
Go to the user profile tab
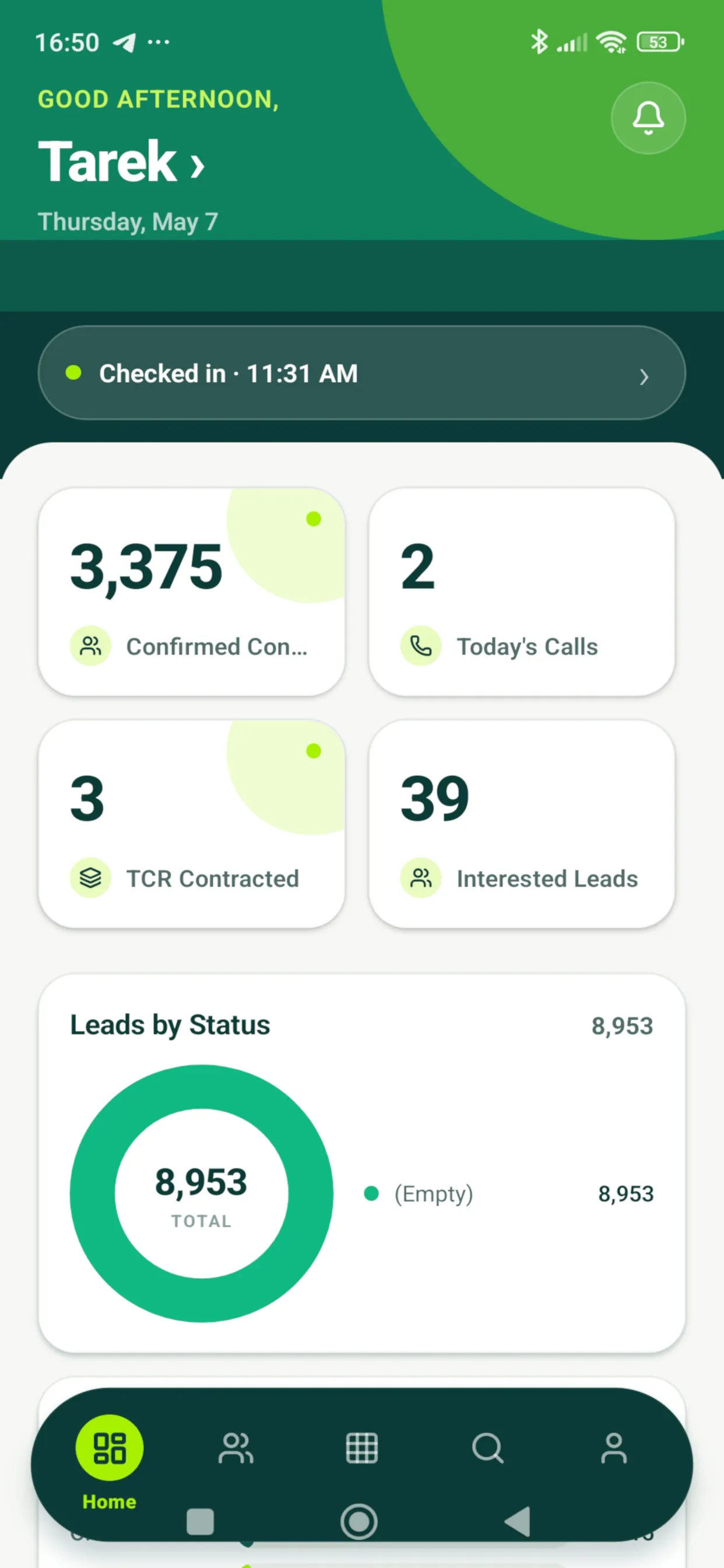coord(614,1448)
